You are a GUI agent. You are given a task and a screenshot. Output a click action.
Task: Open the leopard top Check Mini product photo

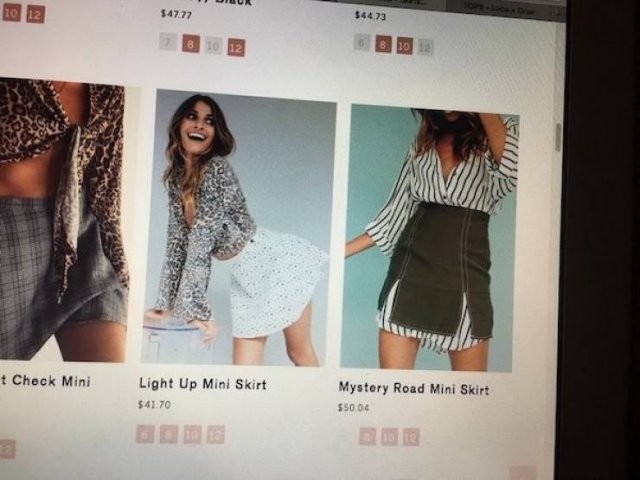tap(62, 220)
